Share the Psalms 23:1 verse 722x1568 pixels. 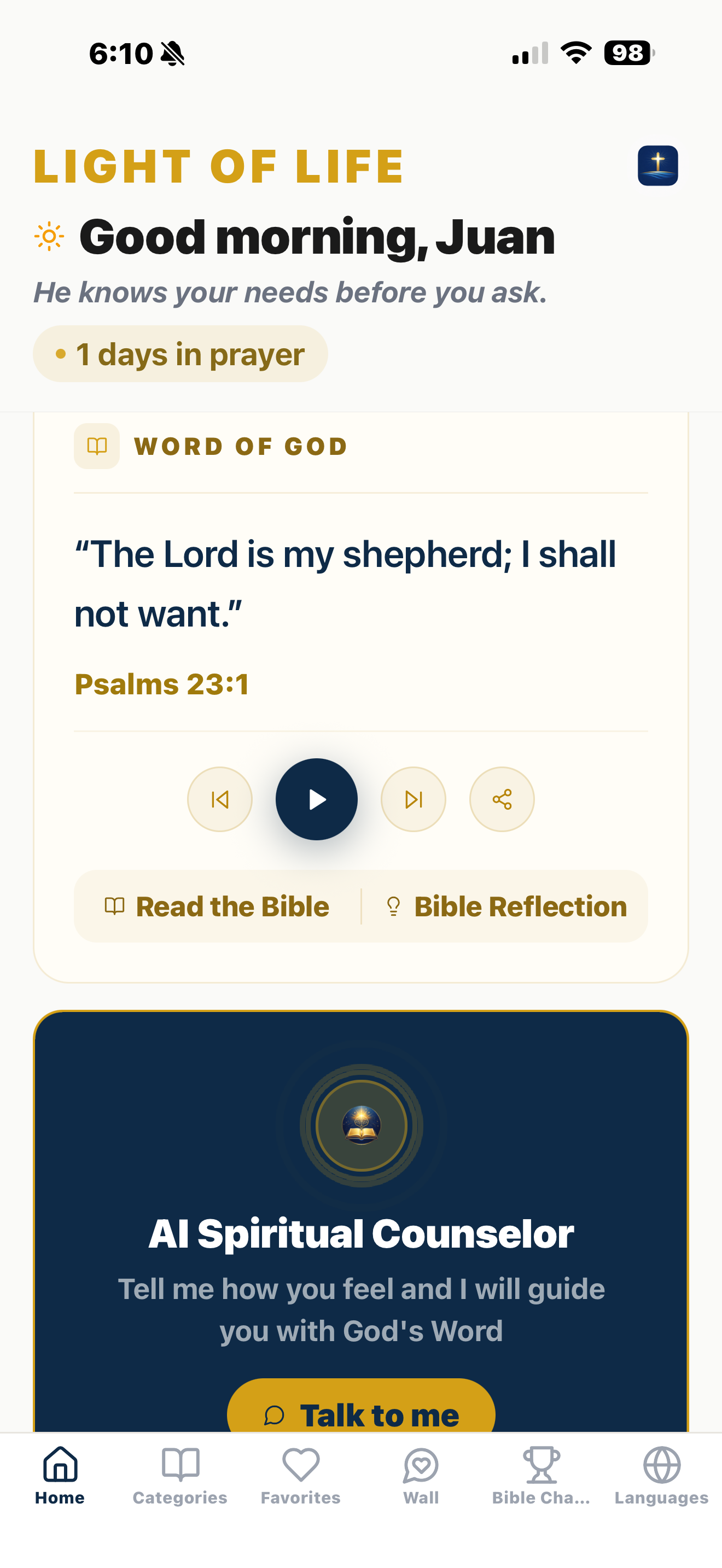502,799
